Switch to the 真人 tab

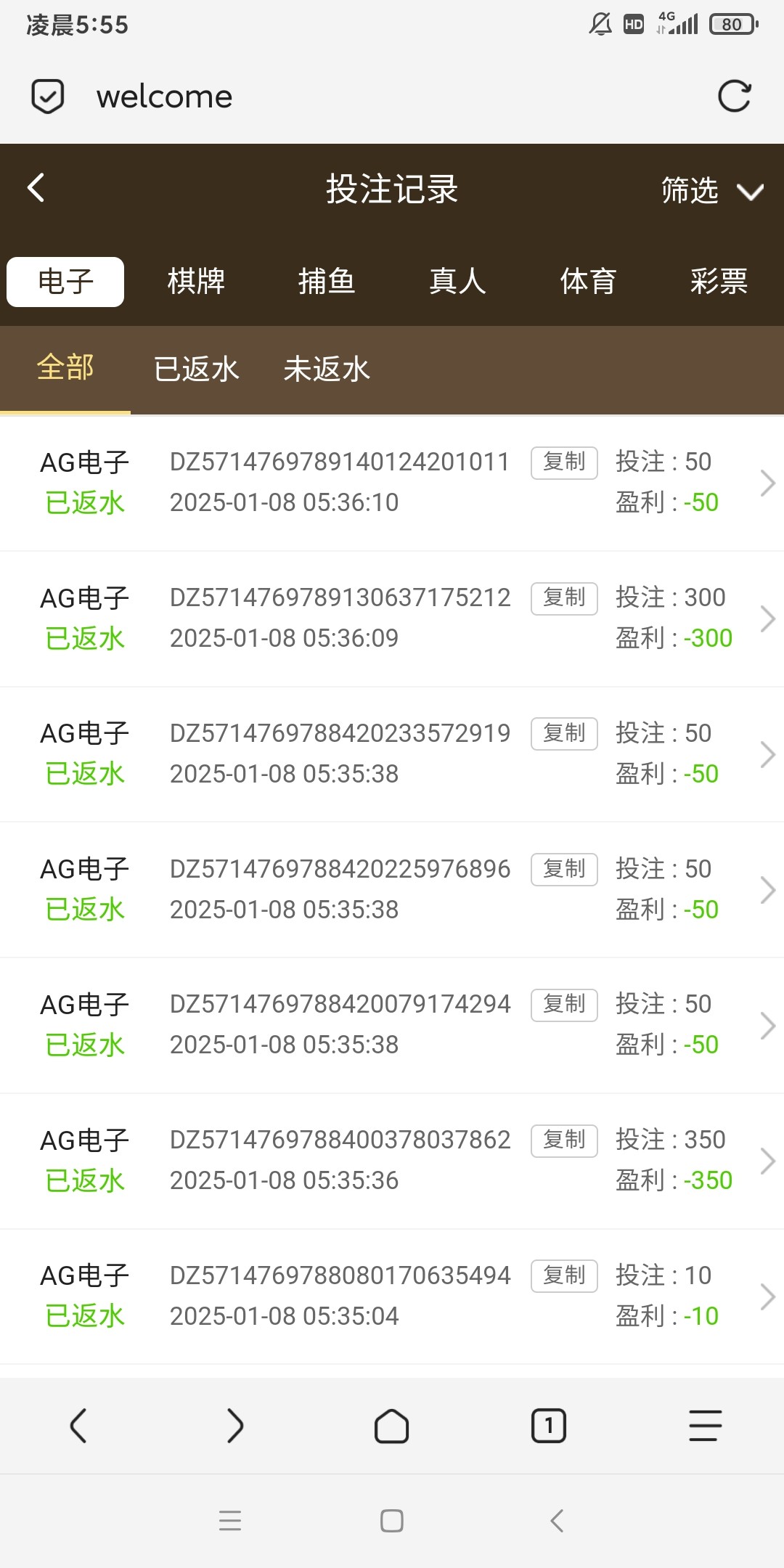[x=457, y=282]
